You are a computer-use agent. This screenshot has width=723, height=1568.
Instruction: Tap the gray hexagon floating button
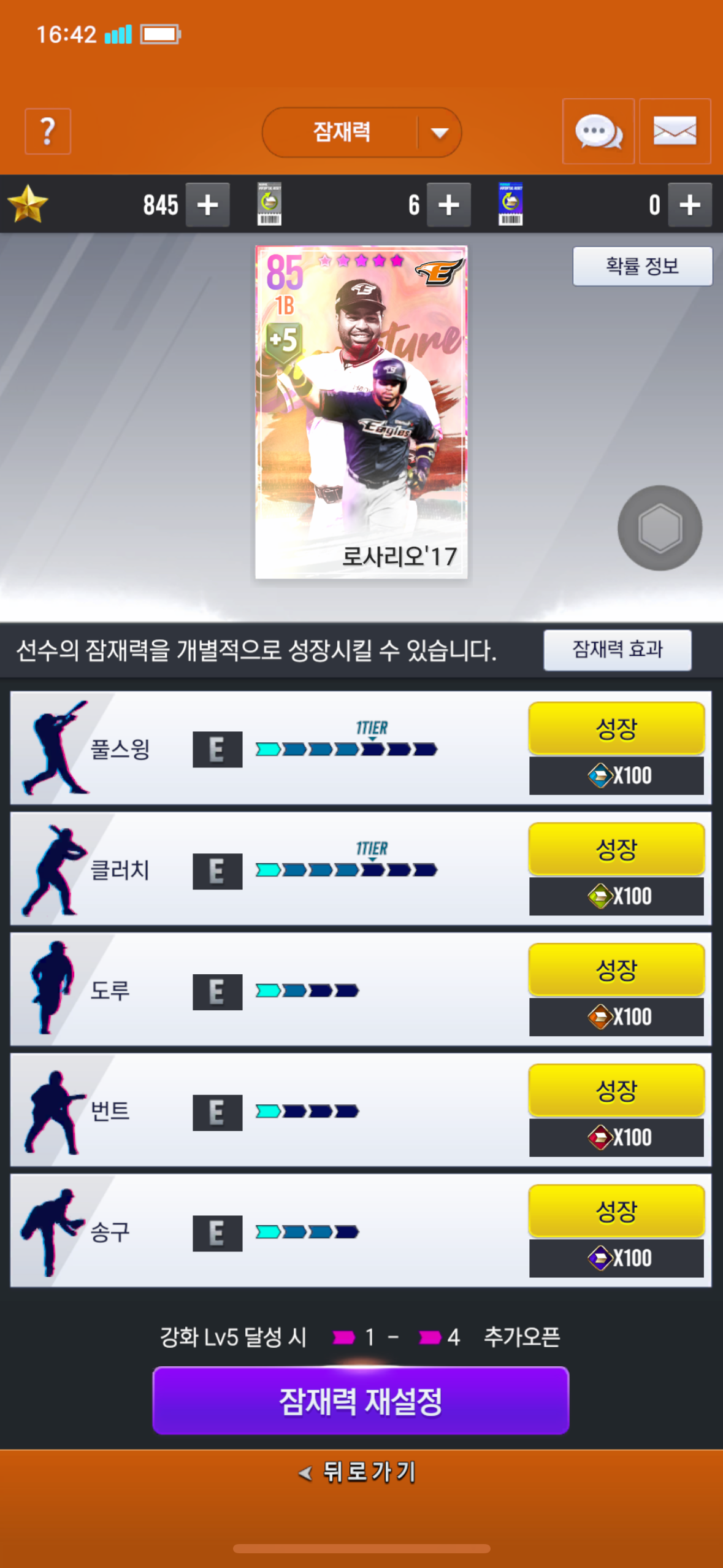[660, 528]
